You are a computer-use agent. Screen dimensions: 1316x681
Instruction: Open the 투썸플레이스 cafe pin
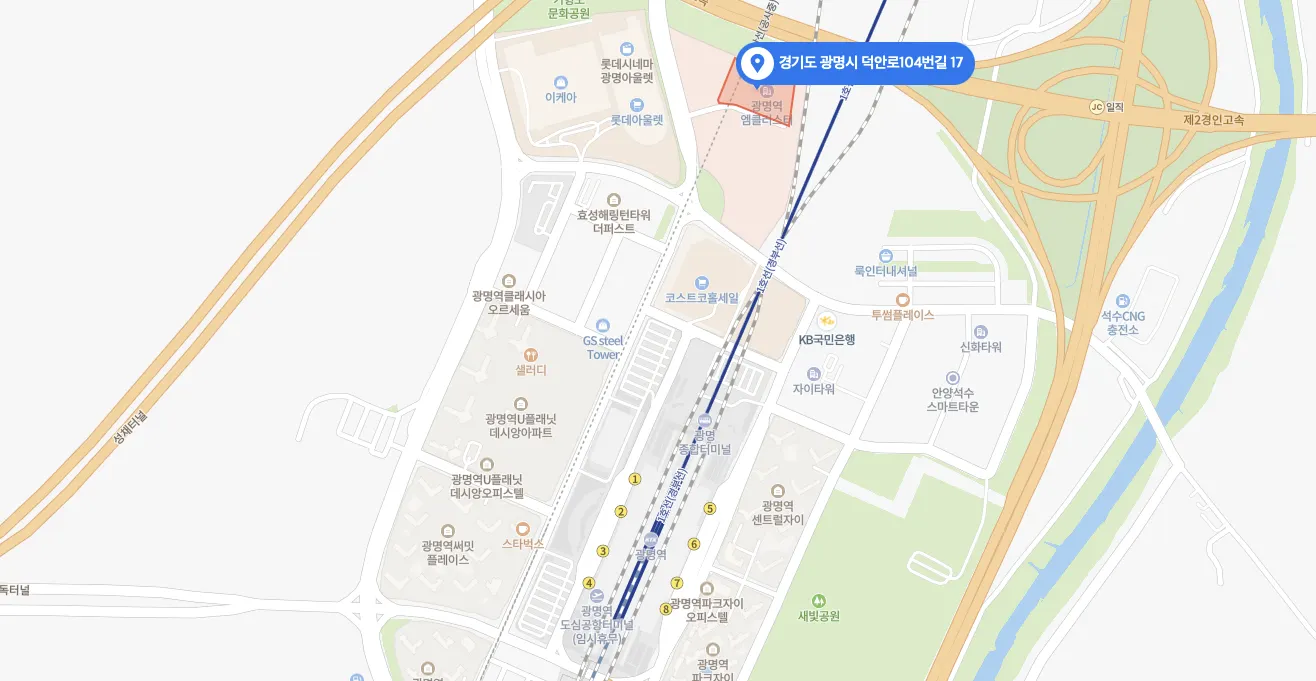coord(902,299)
